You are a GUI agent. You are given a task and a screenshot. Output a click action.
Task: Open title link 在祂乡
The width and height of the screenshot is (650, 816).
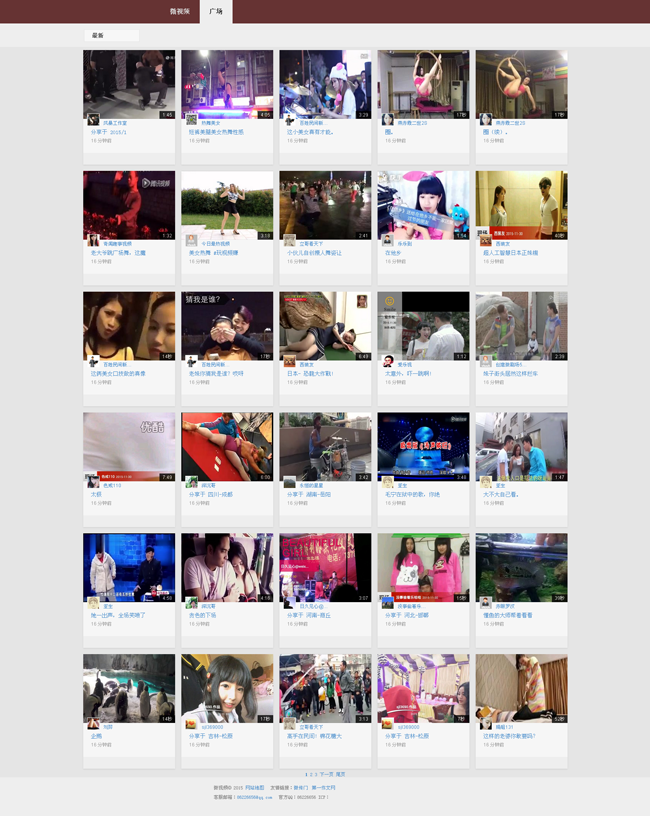click(x=393, y=253)
